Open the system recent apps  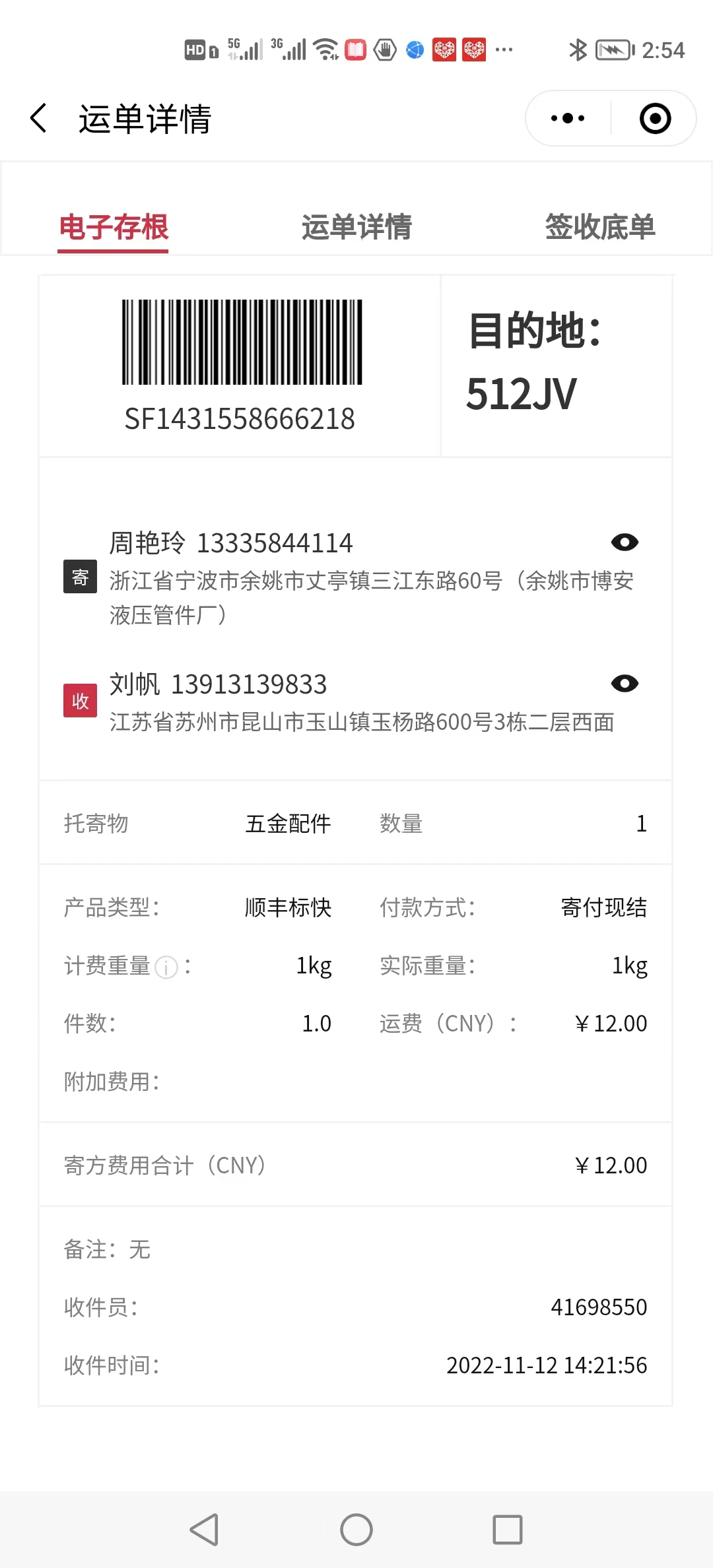tap(507, 1530)
